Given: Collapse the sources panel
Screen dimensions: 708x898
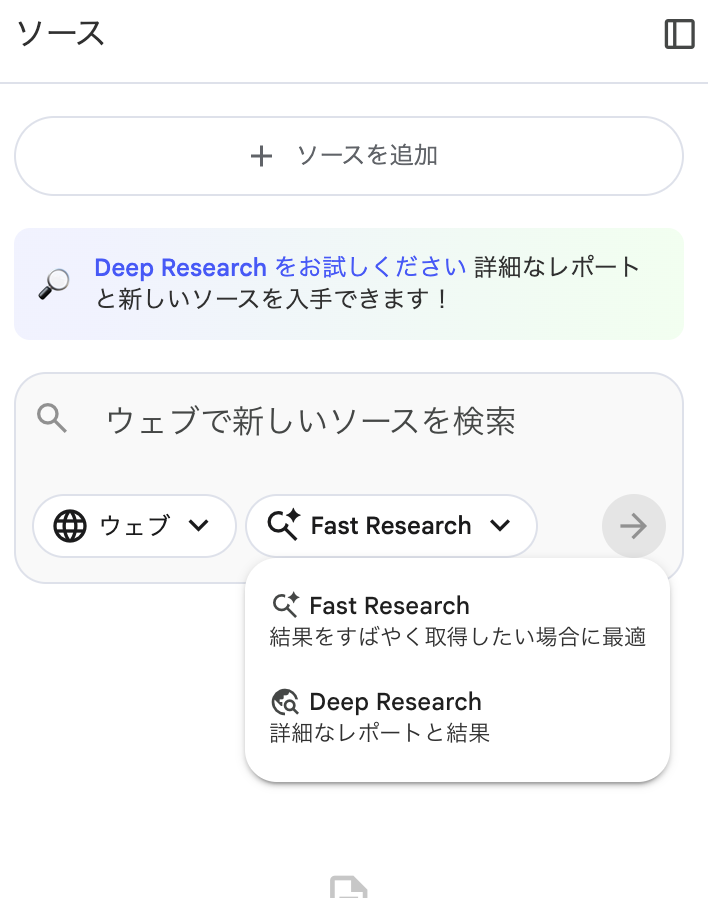Looking at the screenshot, I should tap(680, 35).
